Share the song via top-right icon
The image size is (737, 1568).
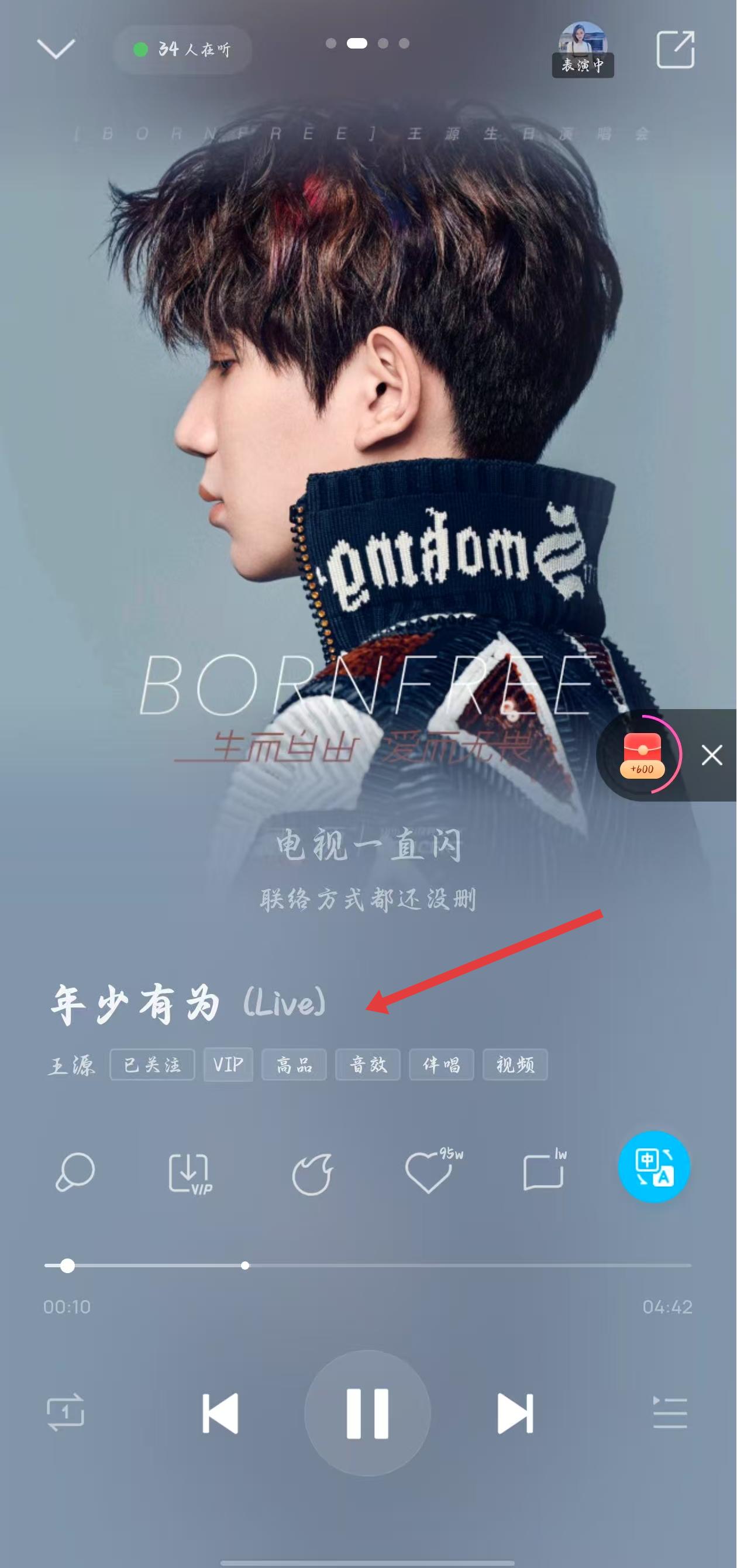point(676,49)
